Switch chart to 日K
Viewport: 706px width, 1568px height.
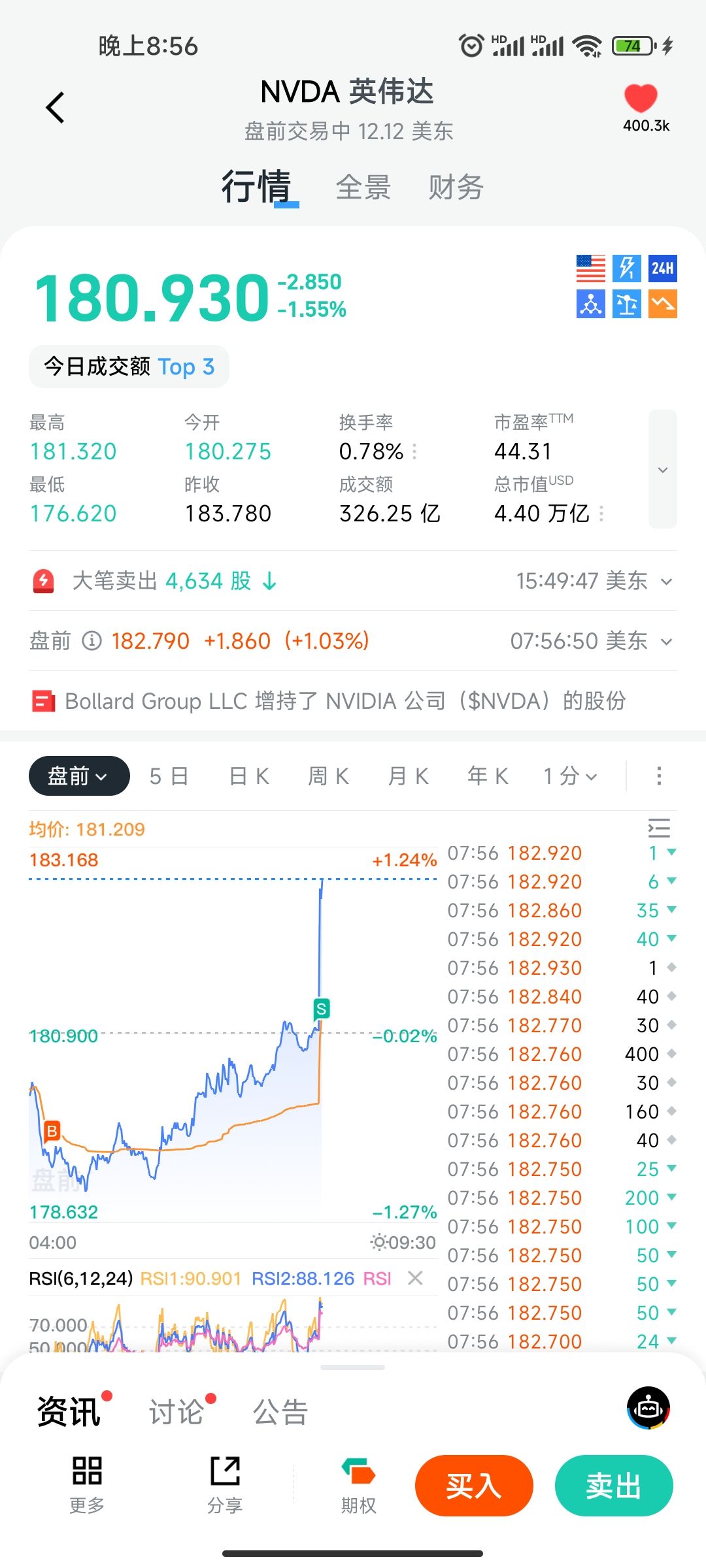(x=249, y=776)
